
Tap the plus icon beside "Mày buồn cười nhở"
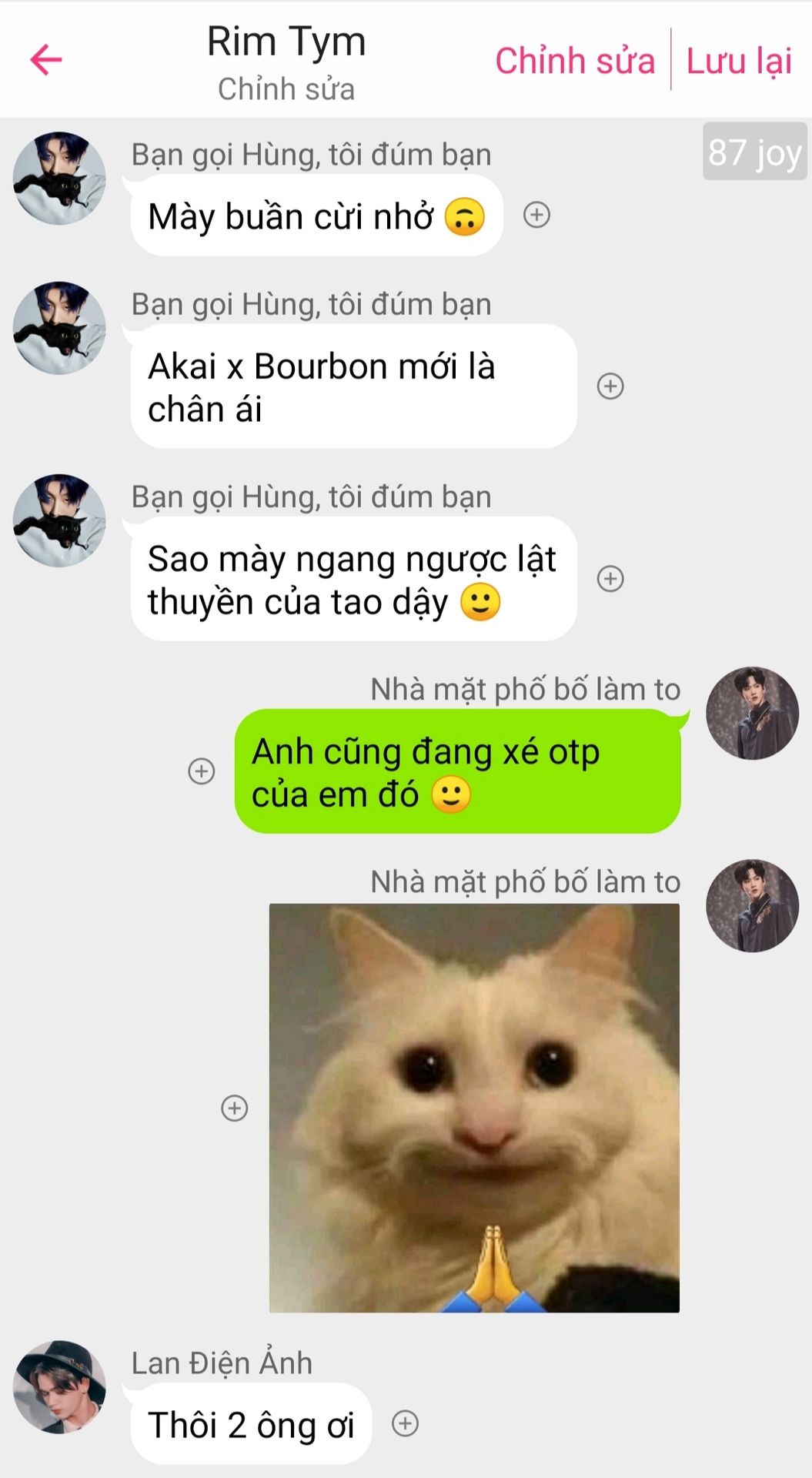click(x=536, y=215)
